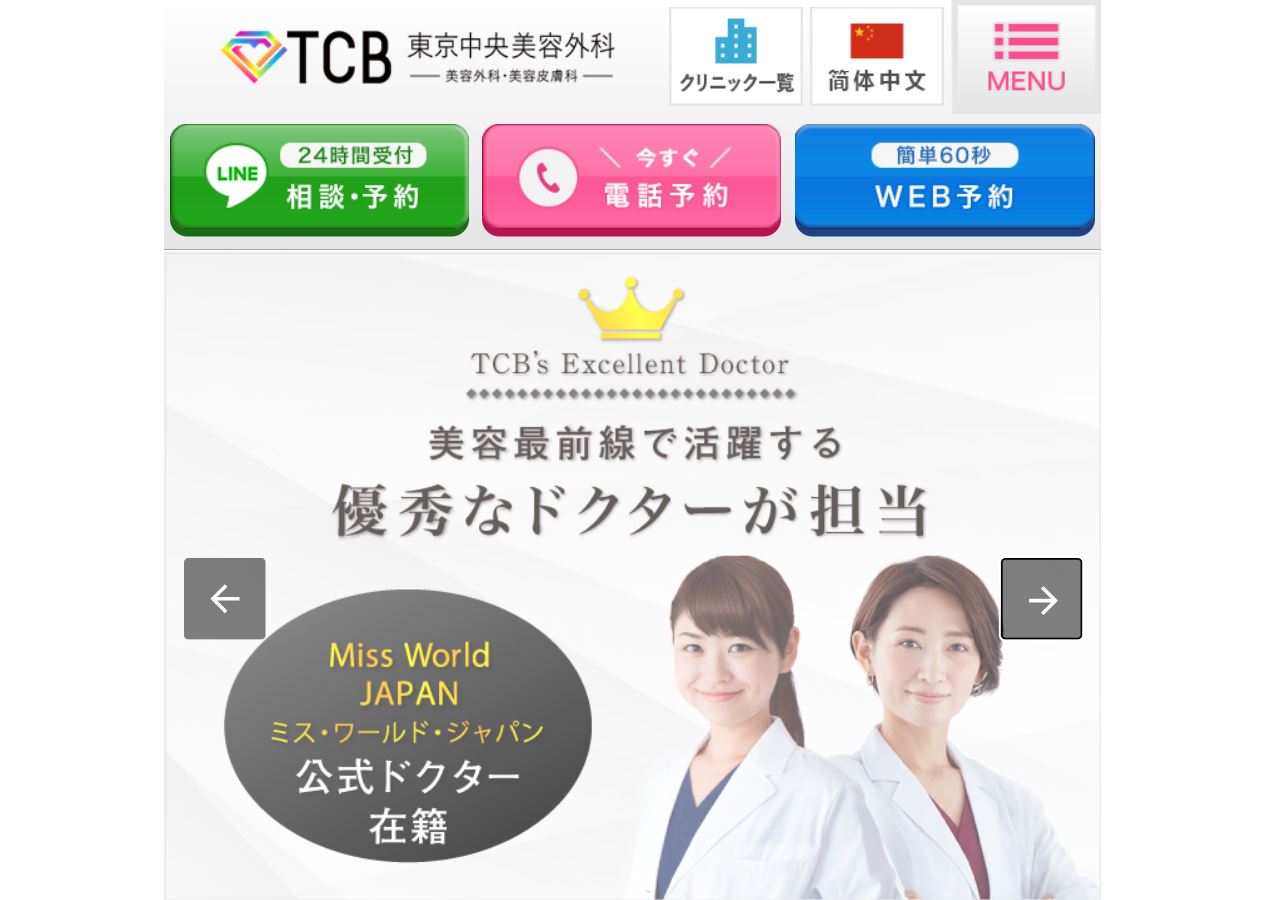The image size is (1265, 900).
Task: Switch the site to 简体中文
Action: 877,56
